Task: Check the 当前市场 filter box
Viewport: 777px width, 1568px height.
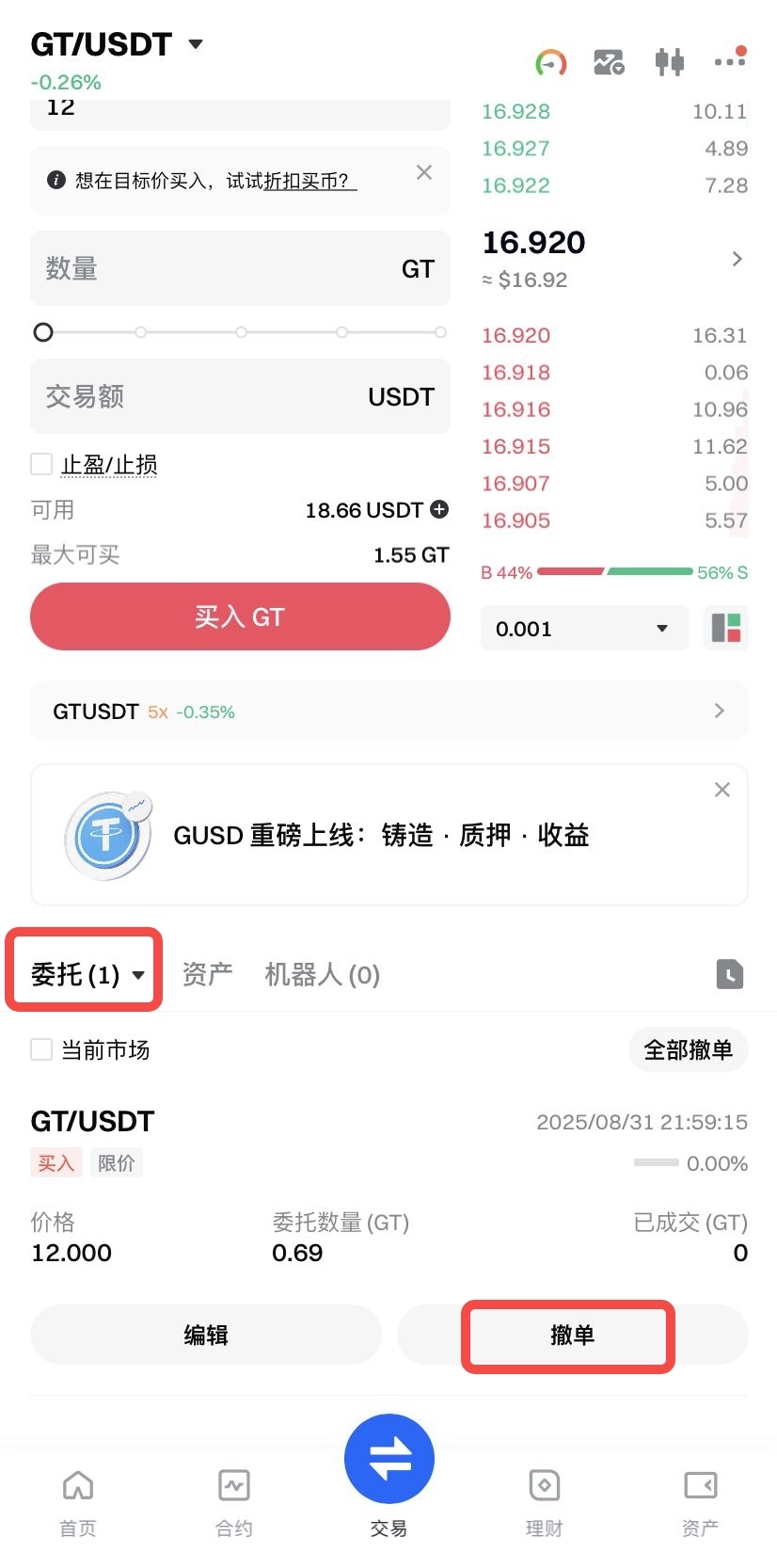Action: (41, 1049)
